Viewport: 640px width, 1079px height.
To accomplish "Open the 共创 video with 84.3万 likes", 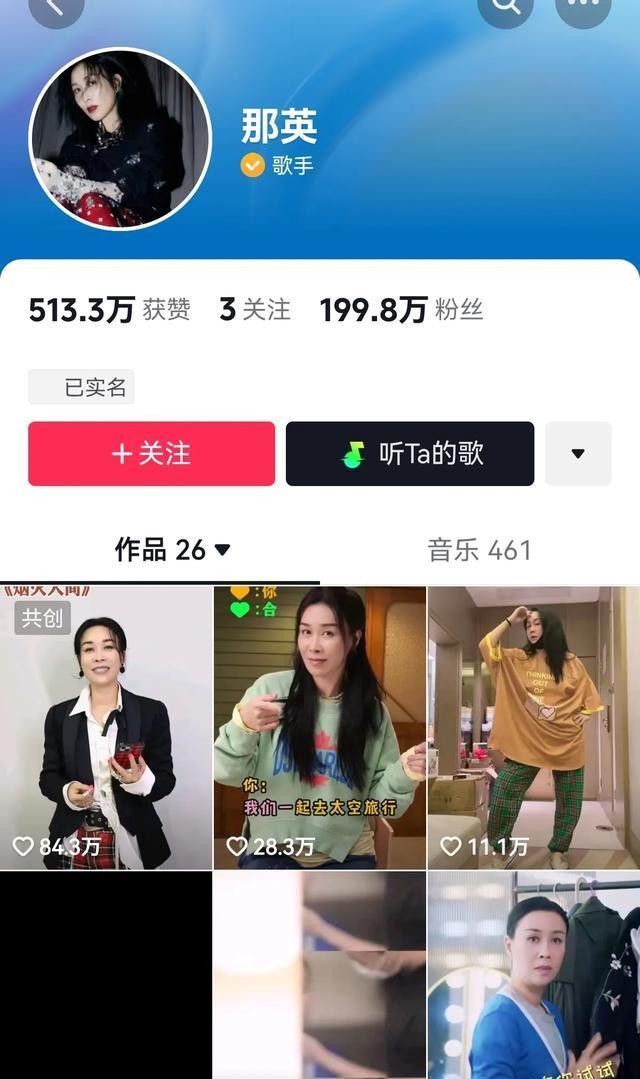I will pyautogui.click(x=106, y=727).
